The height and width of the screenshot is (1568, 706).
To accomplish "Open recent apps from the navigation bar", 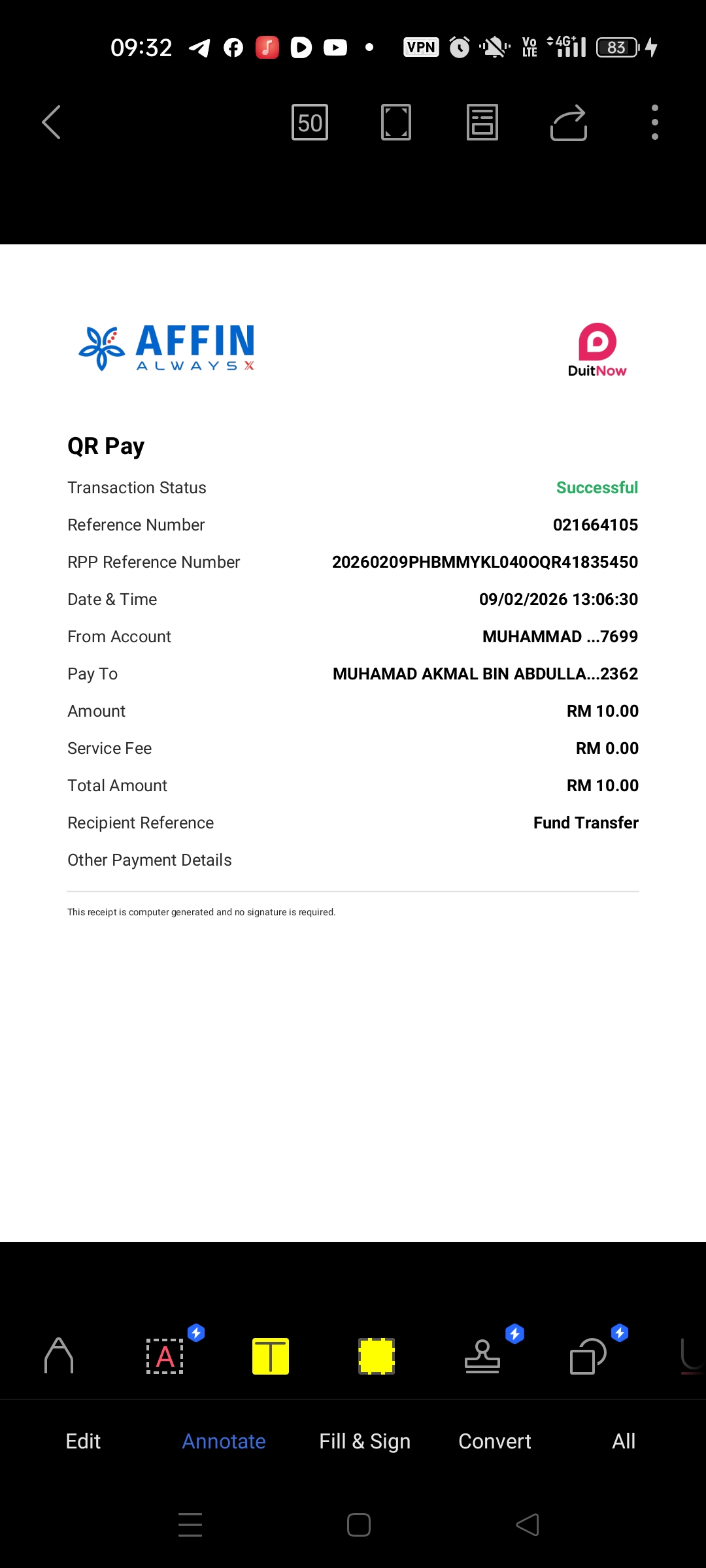I will pos(190,1525).
